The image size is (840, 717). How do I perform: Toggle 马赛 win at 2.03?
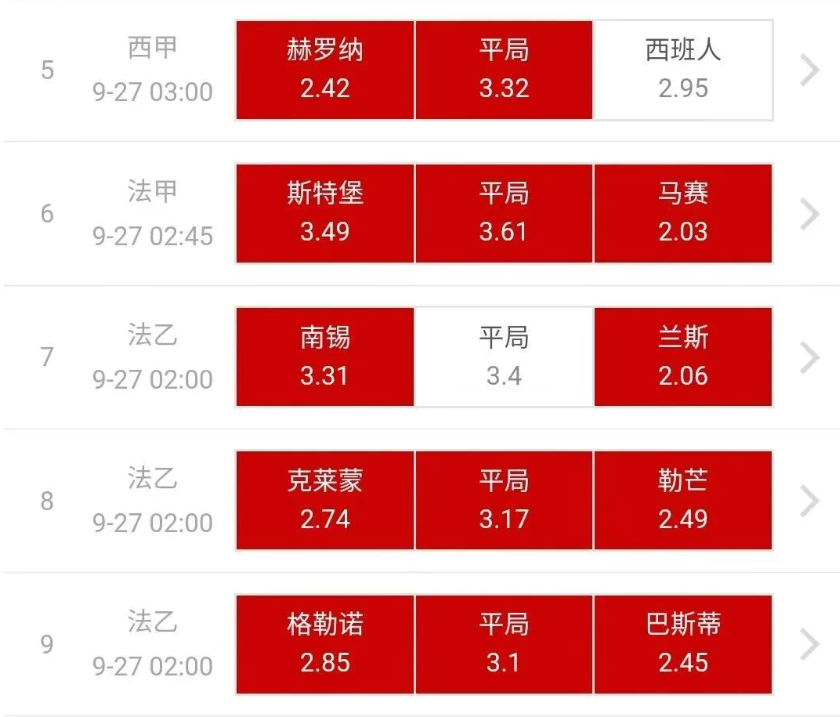(x=683, y=213)
